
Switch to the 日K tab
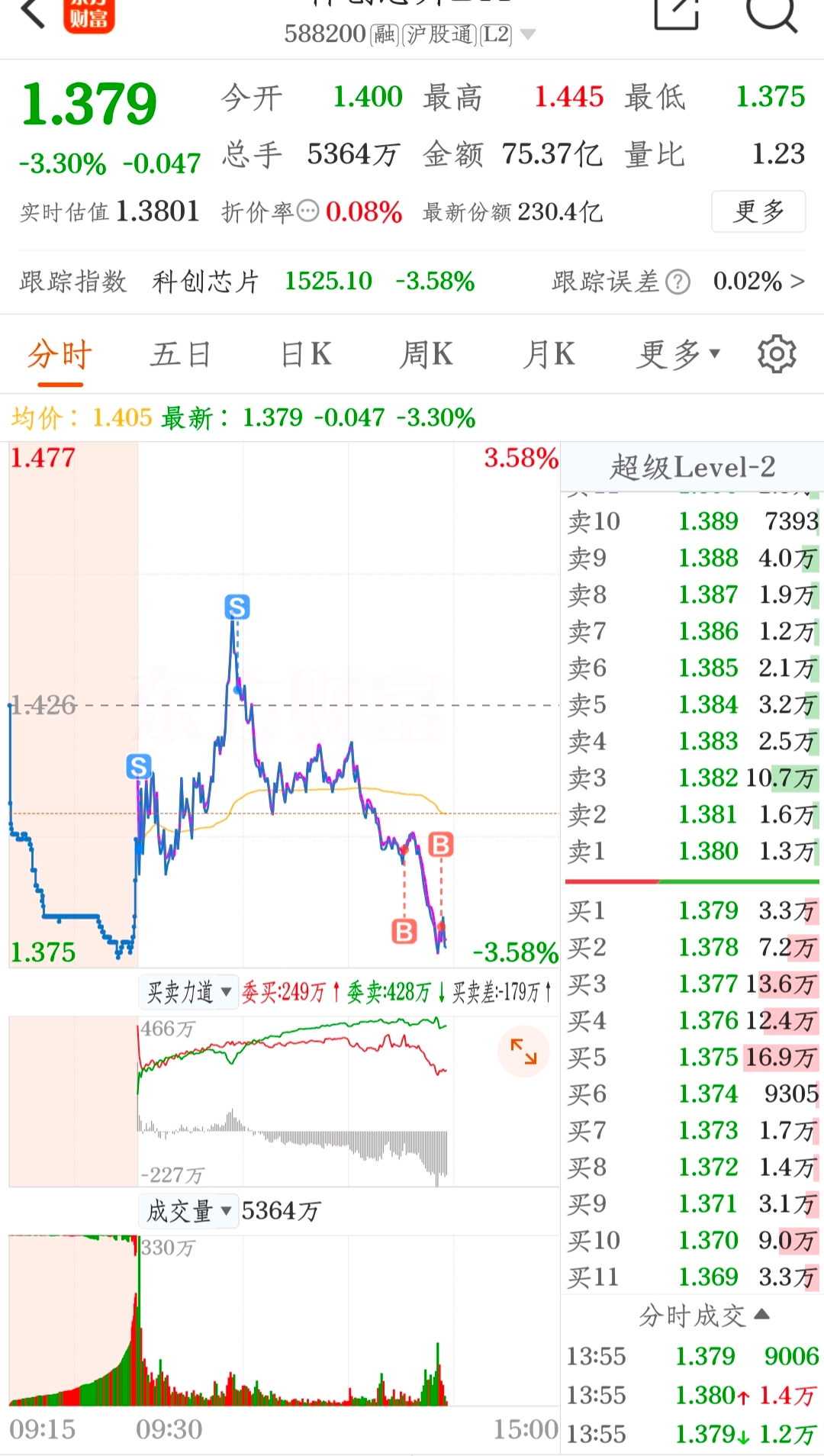point(304,353)
